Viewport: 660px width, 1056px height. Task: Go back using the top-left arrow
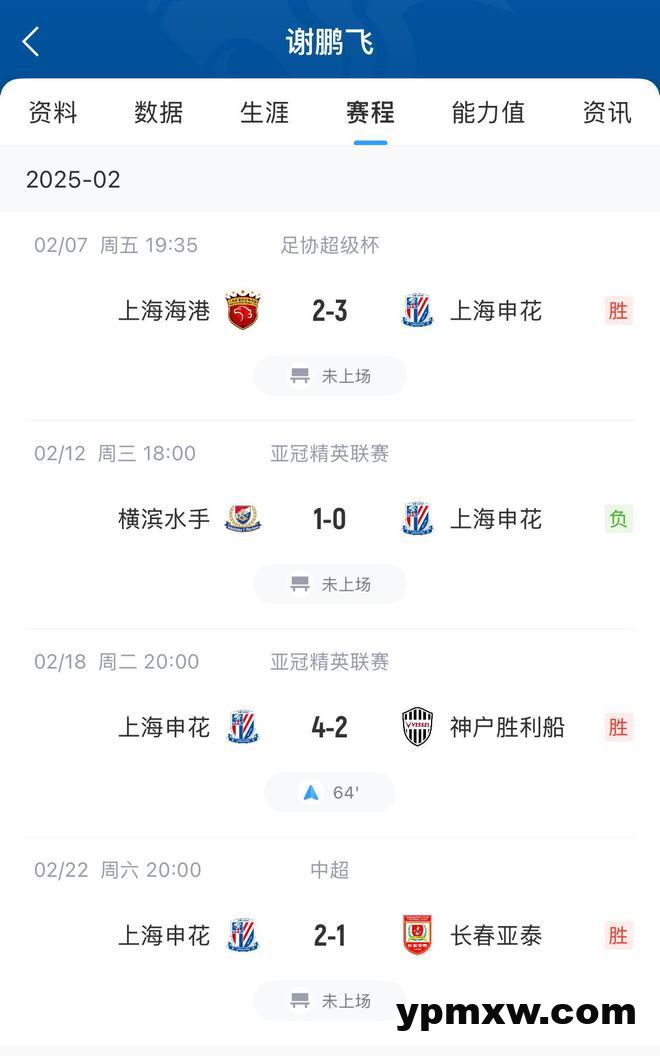click(31, 42)
